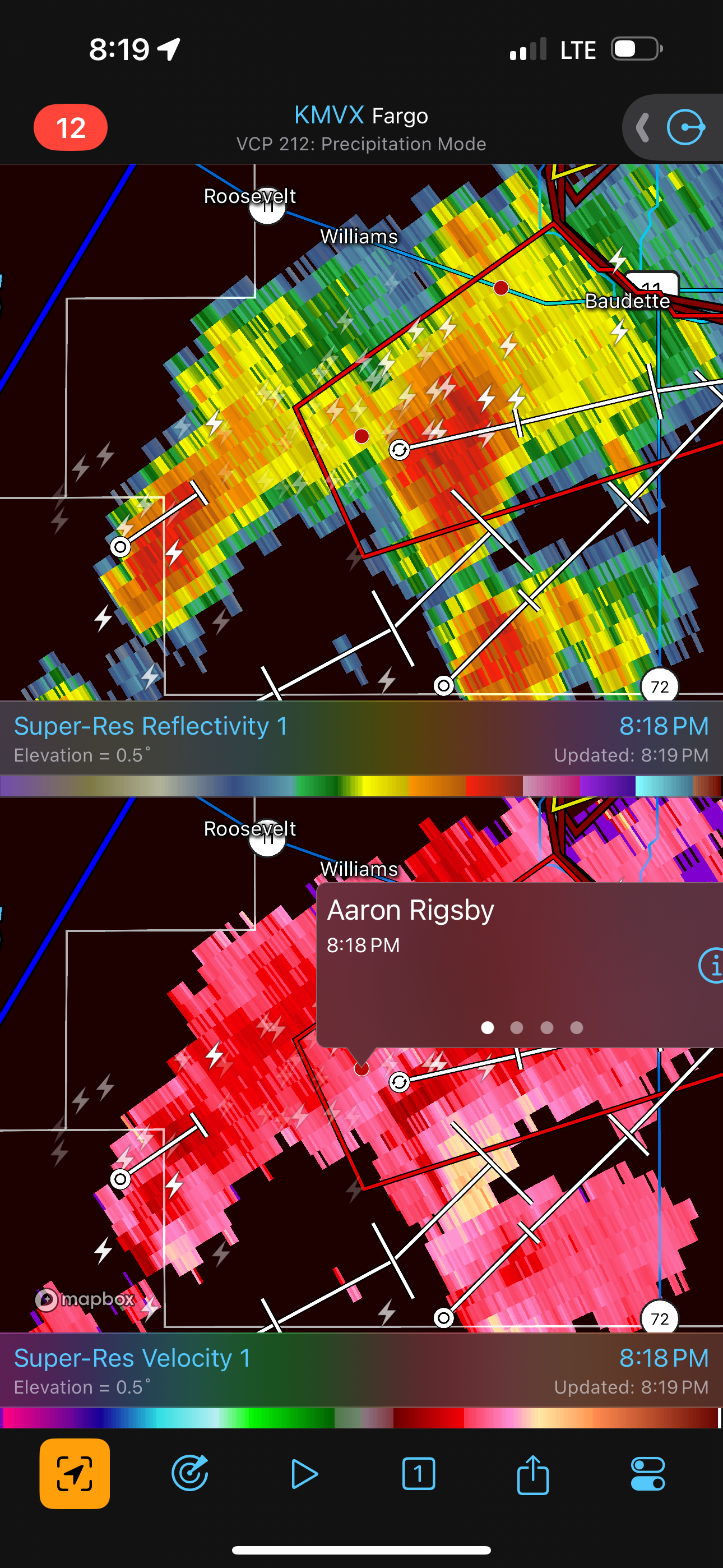Tap the storm track marker beside the red dot
The height and width of the screenshot is (1568, 723).
(x=399, y=450)
